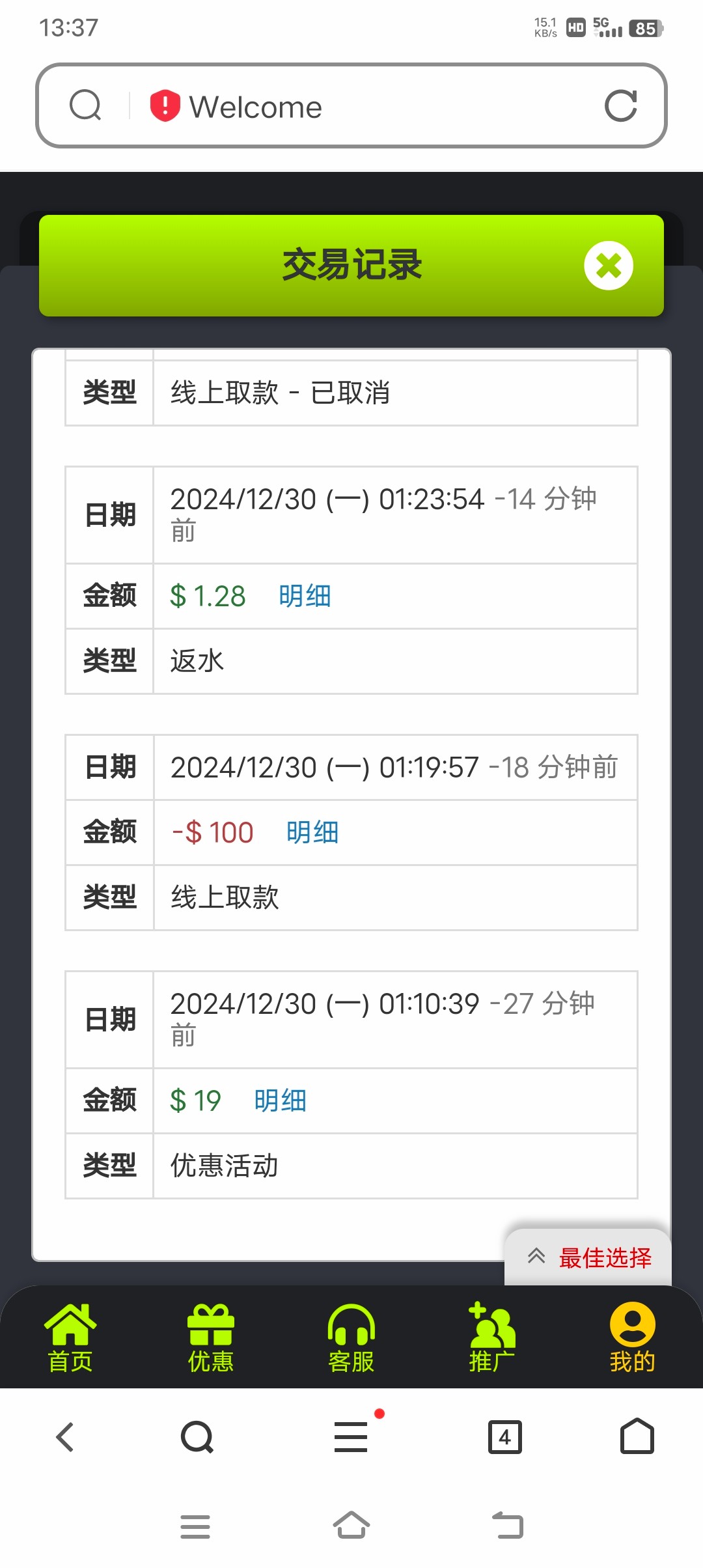This screenshot has height=1568, width=703.
Task: Open the browser menu with red dot
Action: [x=351, y=1437]
